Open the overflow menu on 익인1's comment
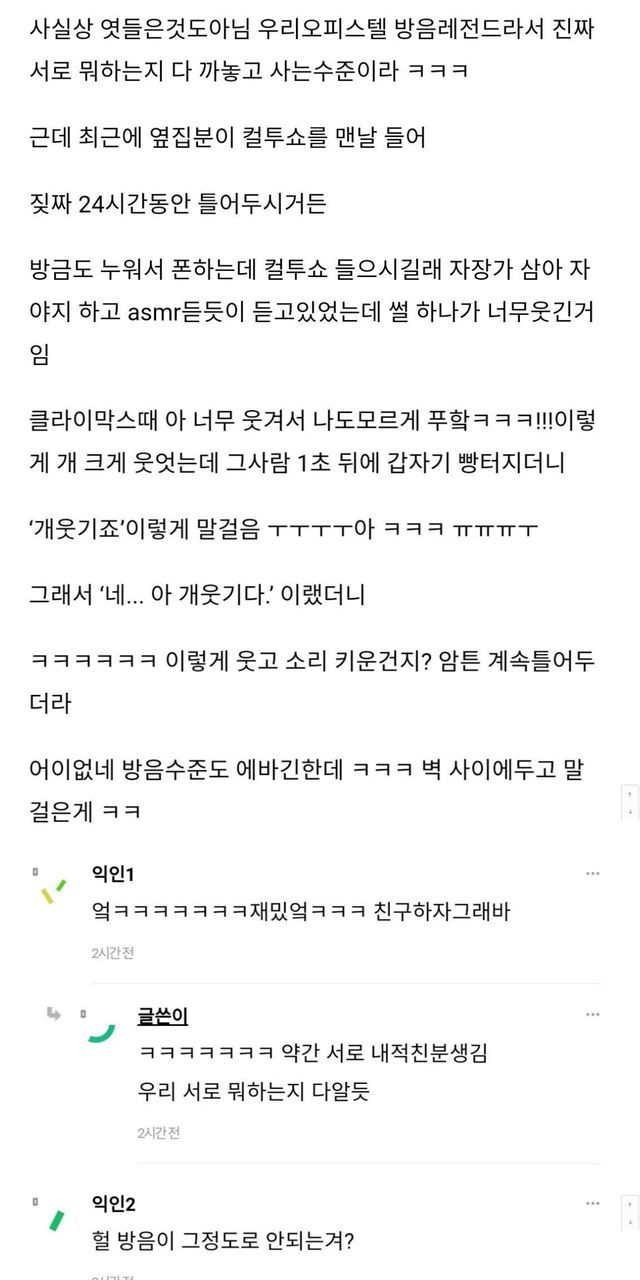The image size is (640, 1280). (x=593, y=873)
